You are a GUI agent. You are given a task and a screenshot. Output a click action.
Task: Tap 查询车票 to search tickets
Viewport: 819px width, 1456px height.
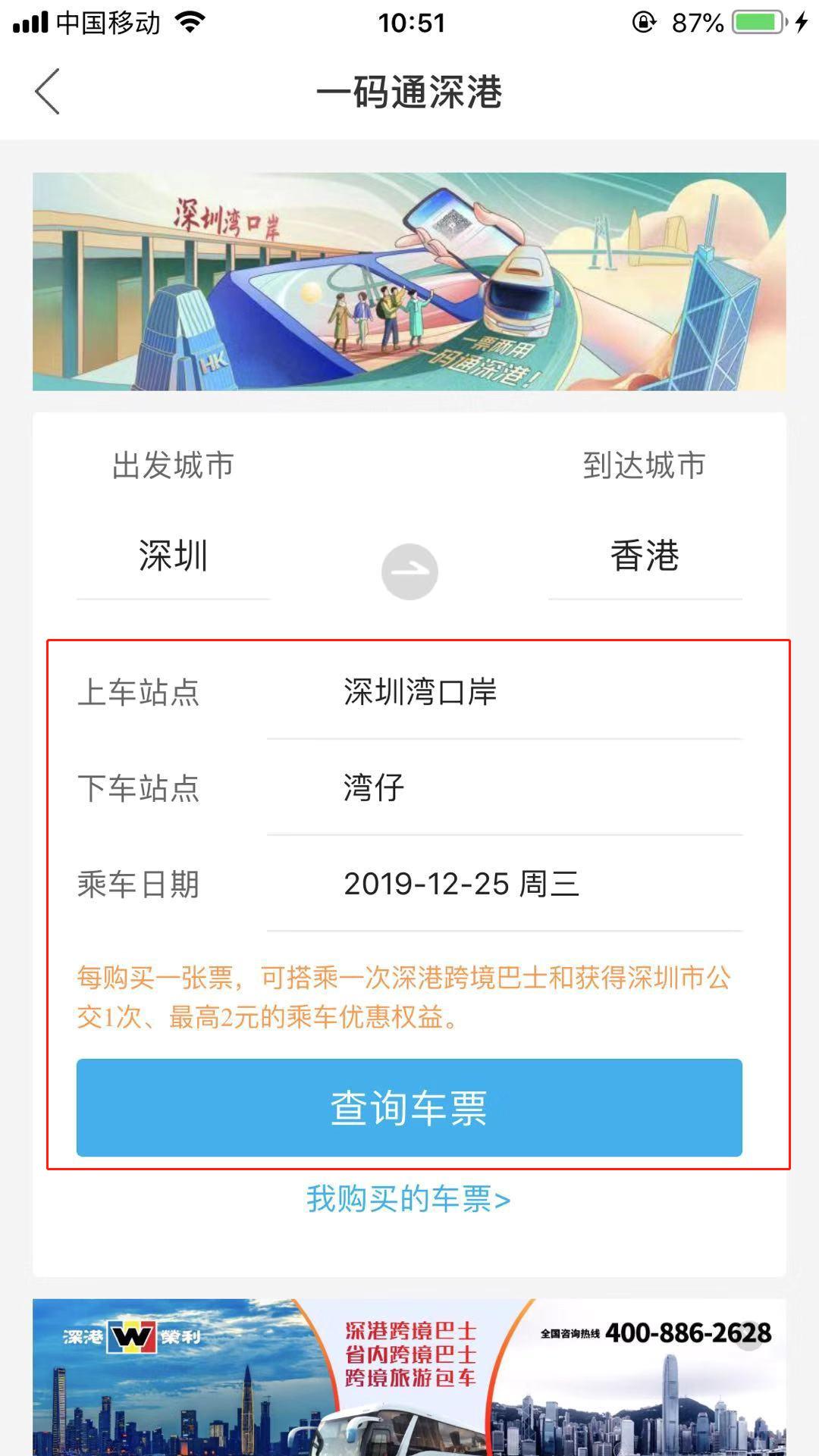pos(409,1107)
